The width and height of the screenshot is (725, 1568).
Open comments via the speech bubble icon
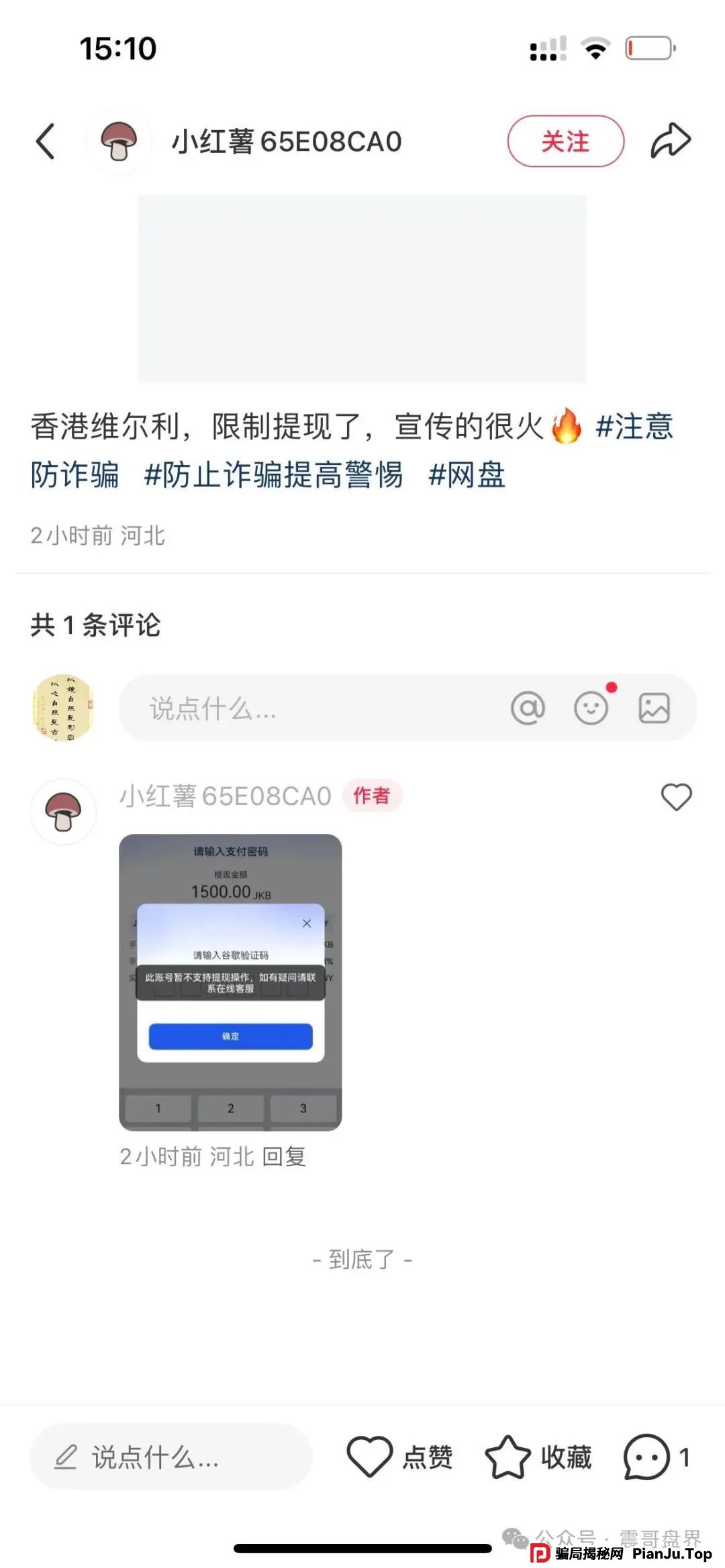click(x=646, y=1457)
